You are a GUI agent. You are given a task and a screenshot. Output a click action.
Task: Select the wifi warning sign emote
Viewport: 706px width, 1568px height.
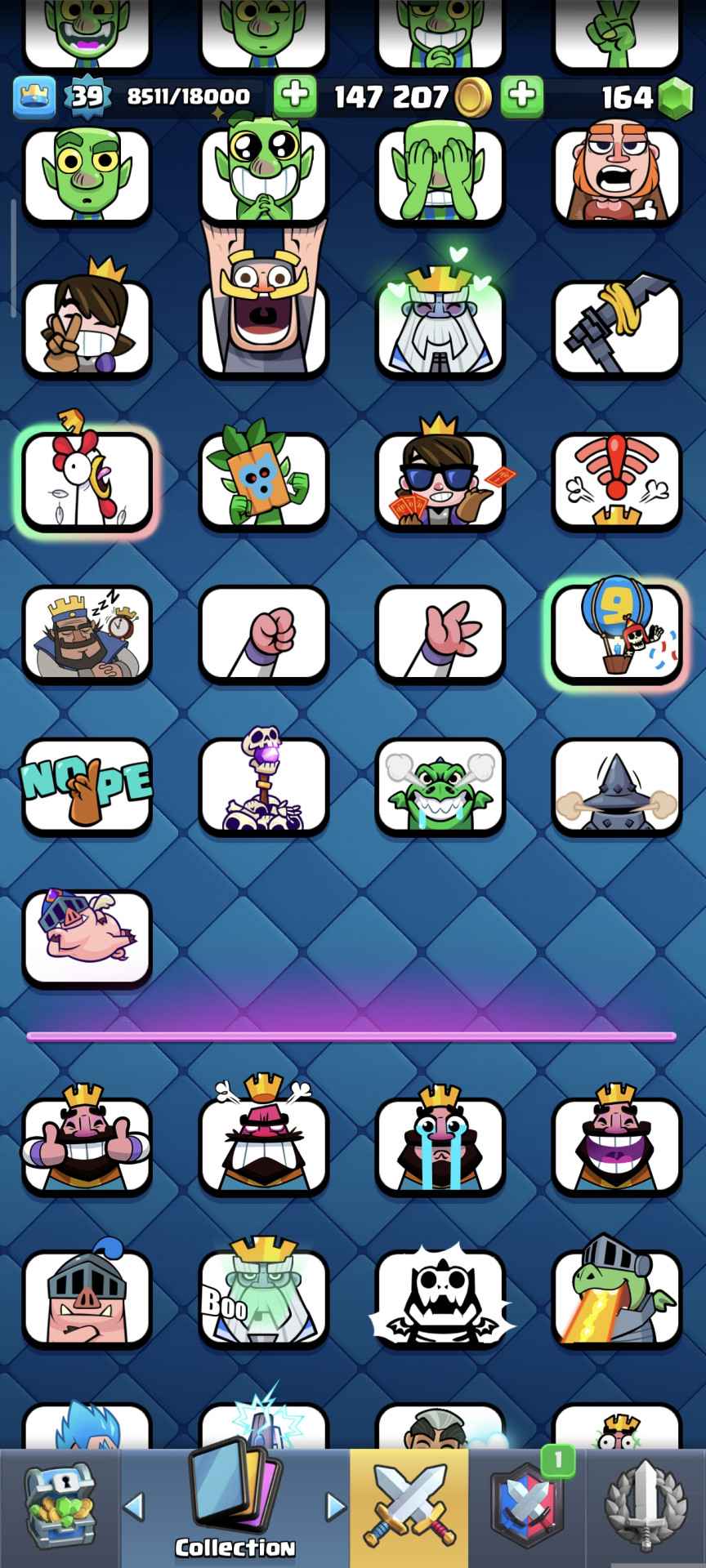(x=617, y=480)
